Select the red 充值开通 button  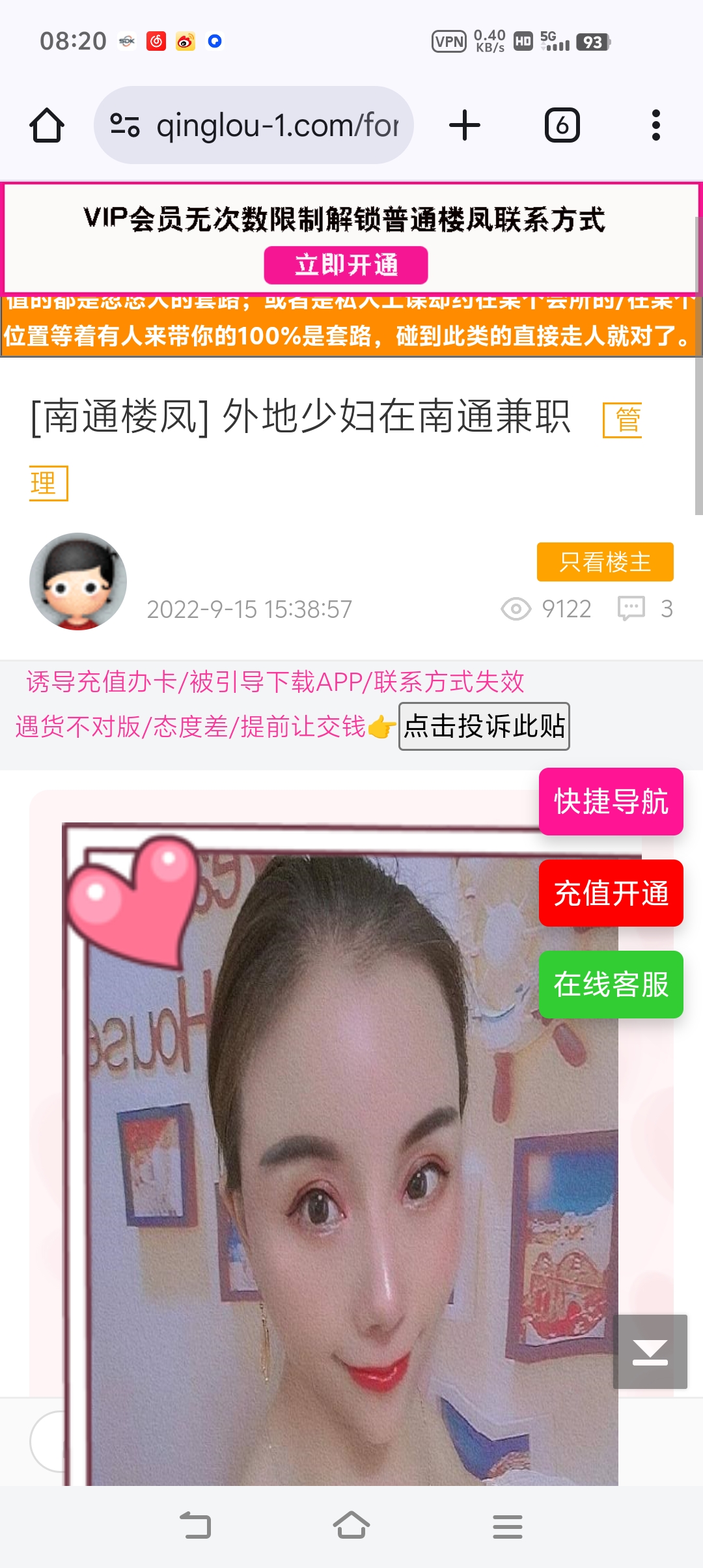click(x=611, y=893)
